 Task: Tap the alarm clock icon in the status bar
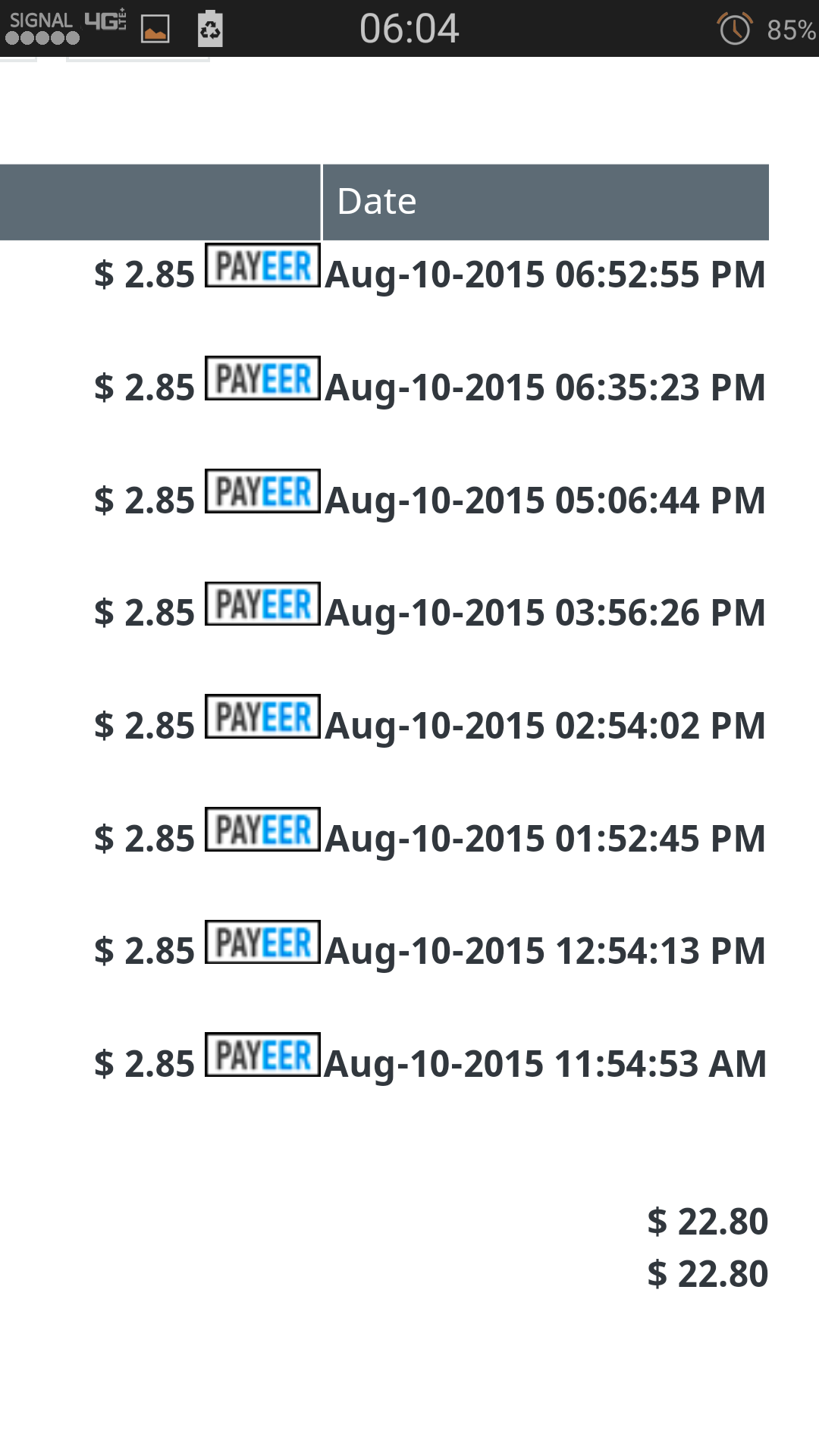[x=733, y=29]
